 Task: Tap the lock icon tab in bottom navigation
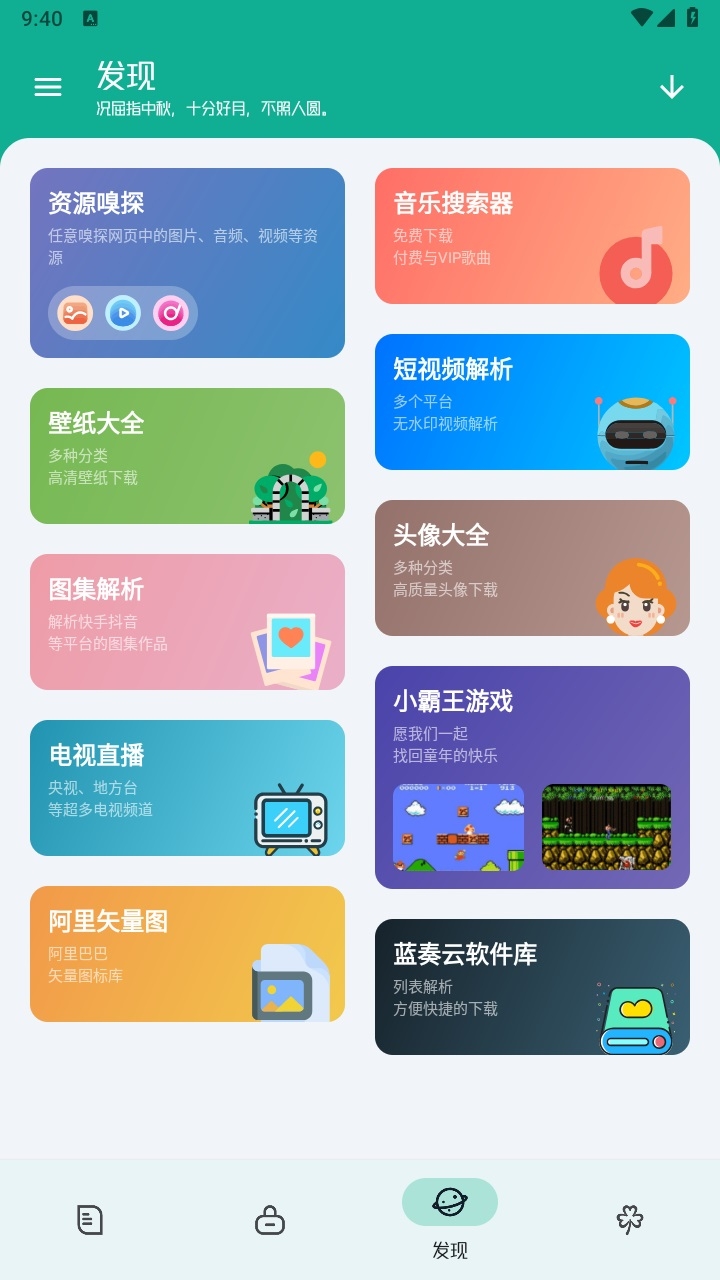pos(270,1219)
